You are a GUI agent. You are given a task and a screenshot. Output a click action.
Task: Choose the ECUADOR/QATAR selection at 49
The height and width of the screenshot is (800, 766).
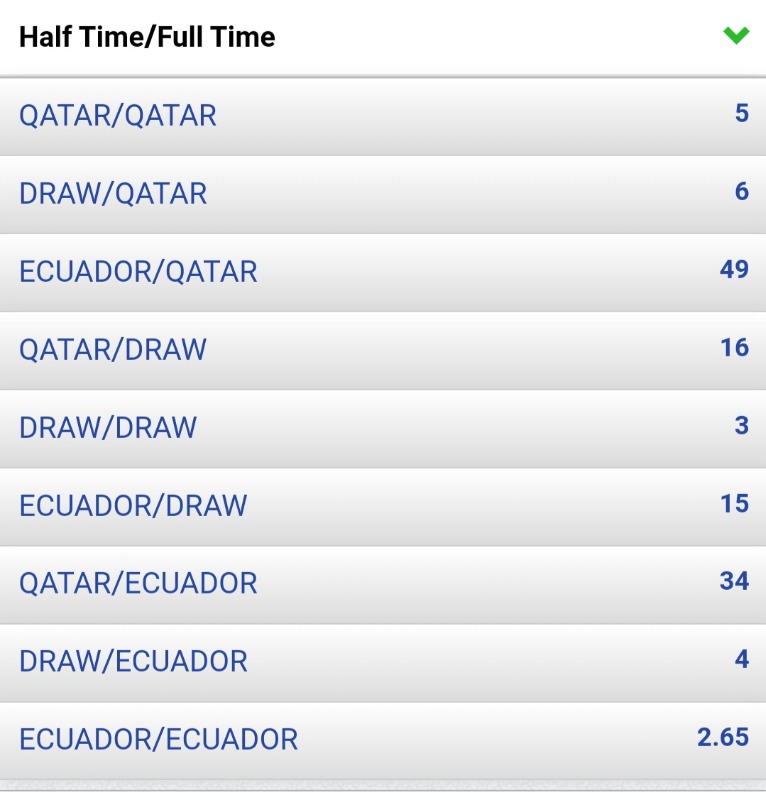tap(383, 271)
